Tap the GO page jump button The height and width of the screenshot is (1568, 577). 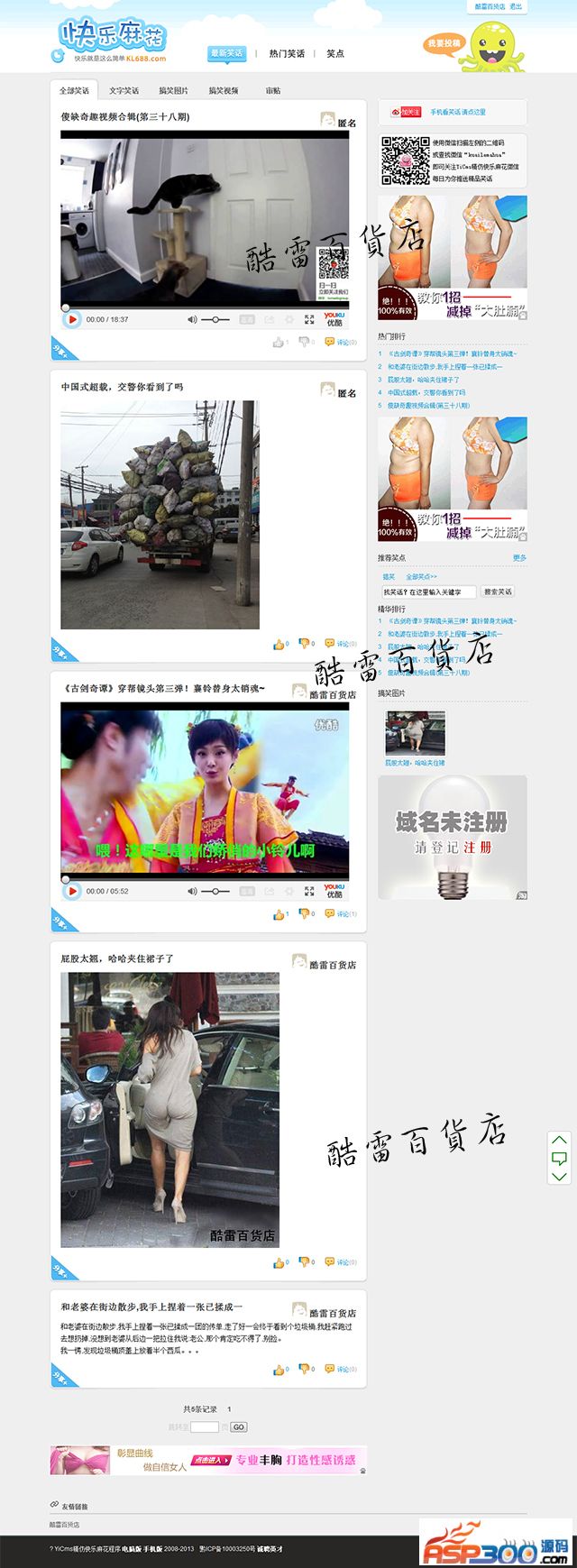click(x=238, y=1427)
